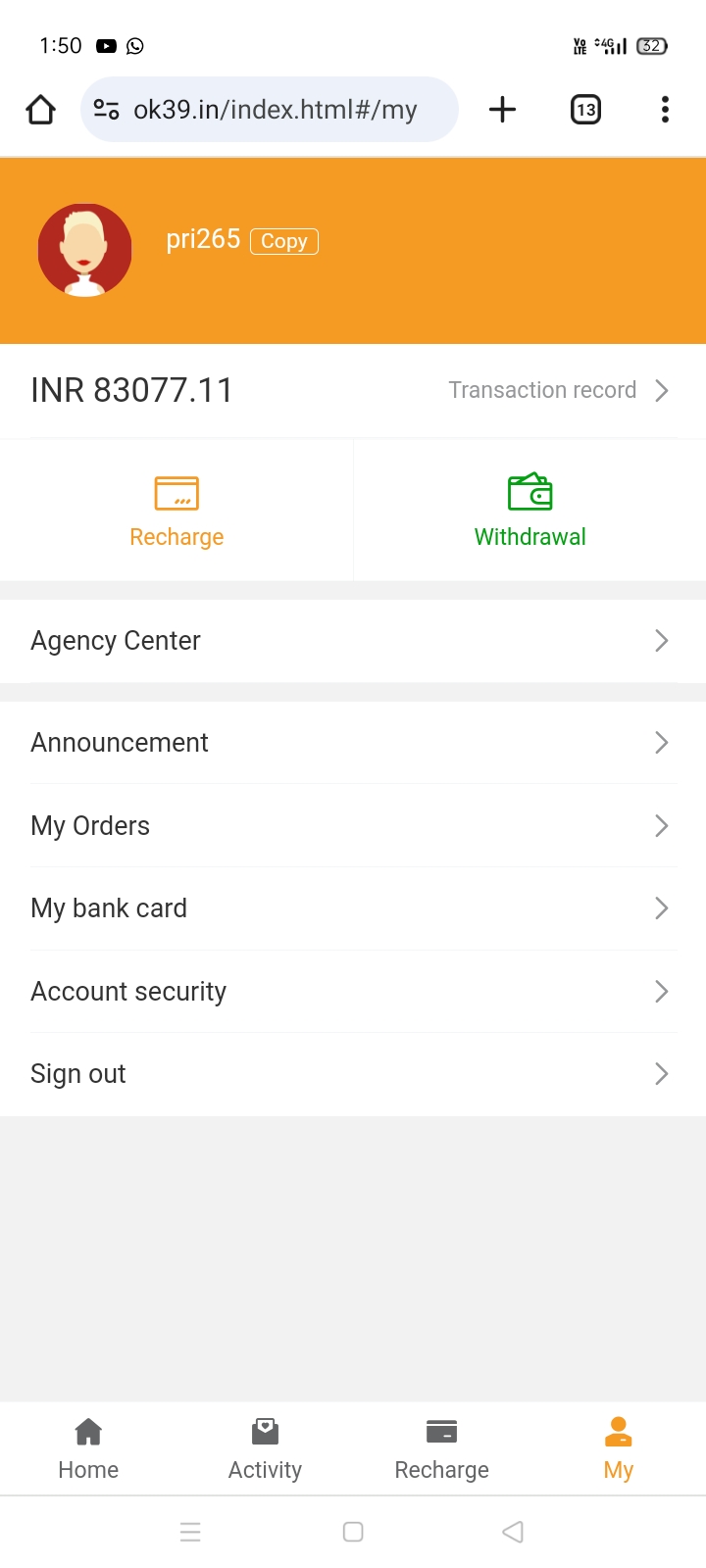Go to the browser home page
The width and height of the screenshot is (706, 1568).
coord(41,110)
